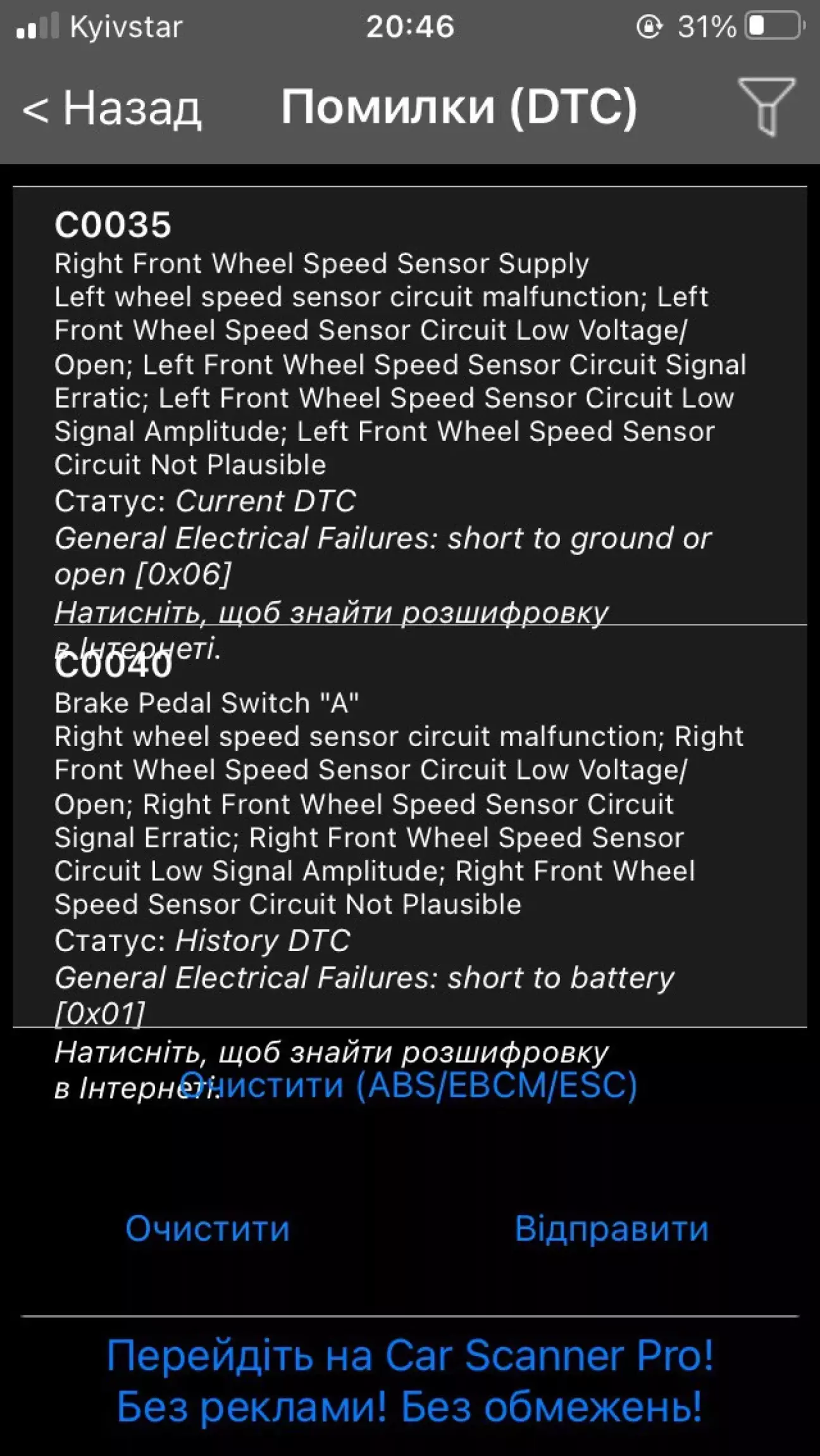
Task: Tap Очистити (ABS/EBCM/ESC) to clear codes
Action: (x=409, y=1085)
